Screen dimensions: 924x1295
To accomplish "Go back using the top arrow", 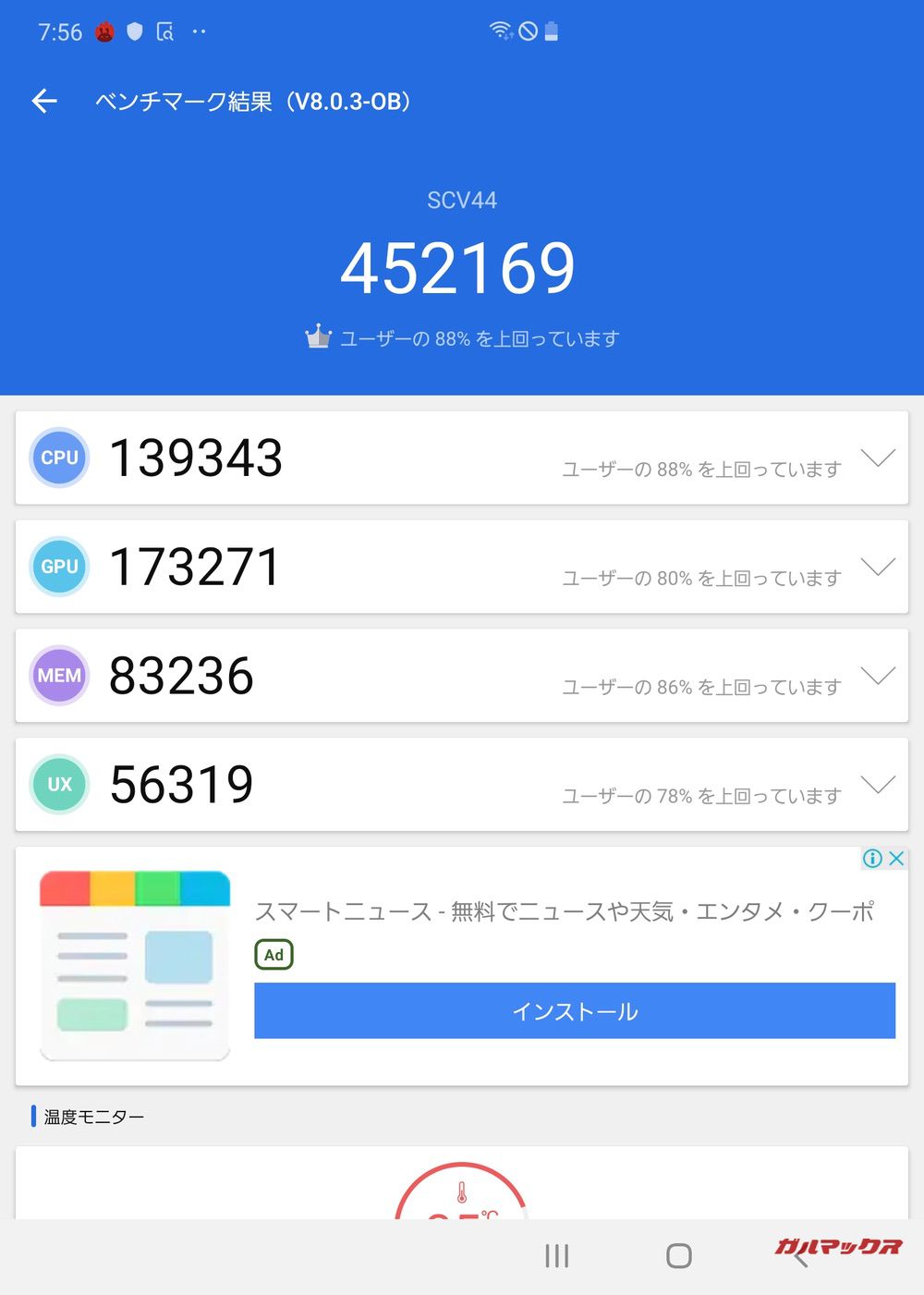I will click(44, 101).
